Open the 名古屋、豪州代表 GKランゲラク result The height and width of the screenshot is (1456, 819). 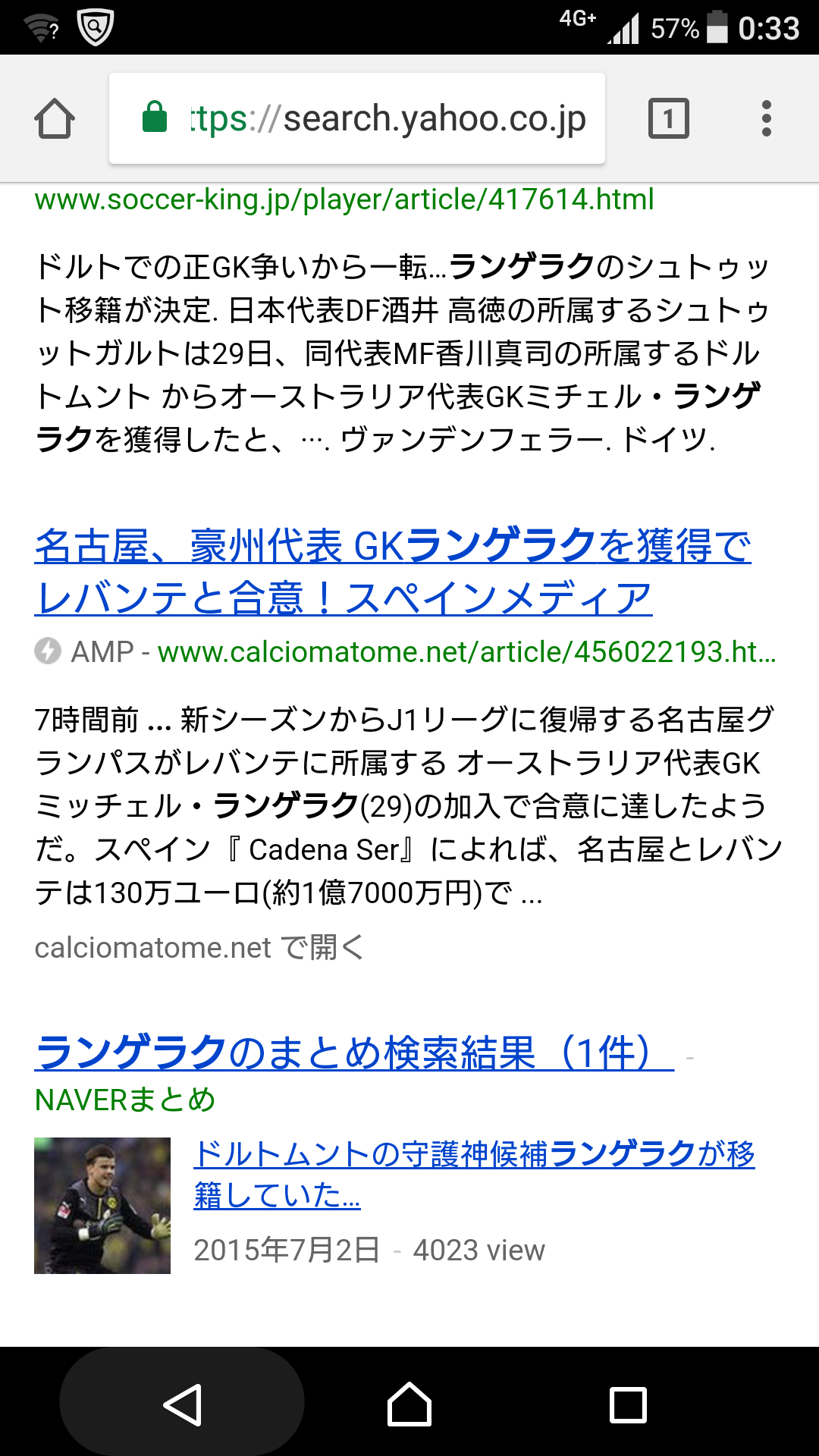click(x=393, y=572)
